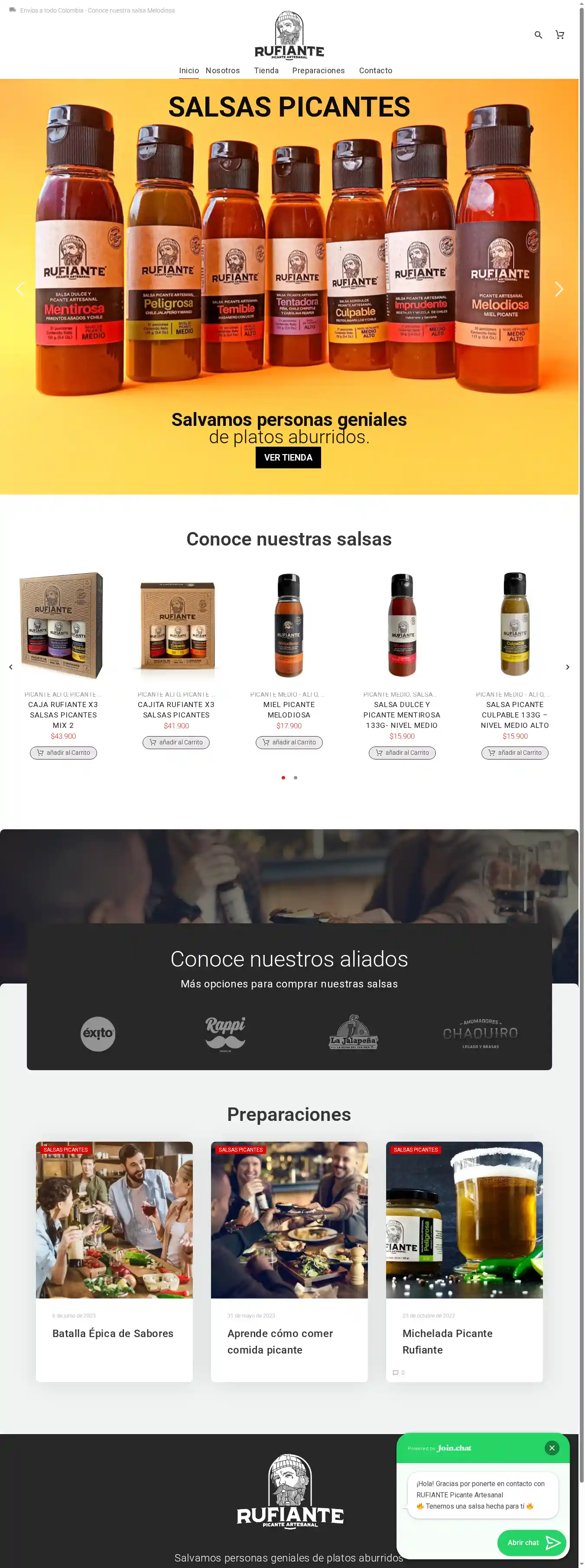Open the Cajita Rufiante X3 product
Screen dimensions: 585x1568
coord(176,709)
